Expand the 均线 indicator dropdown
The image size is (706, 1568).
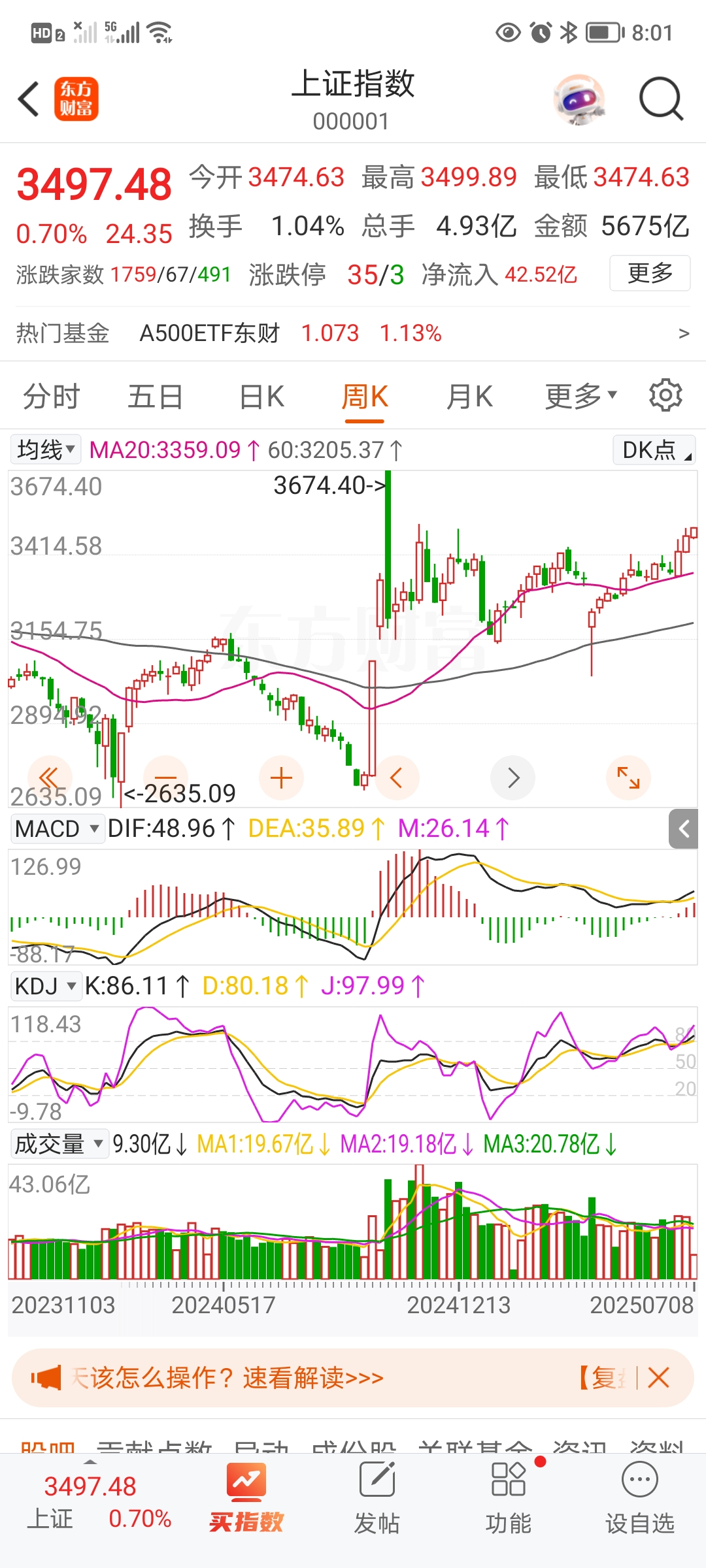tap(46, 449)
